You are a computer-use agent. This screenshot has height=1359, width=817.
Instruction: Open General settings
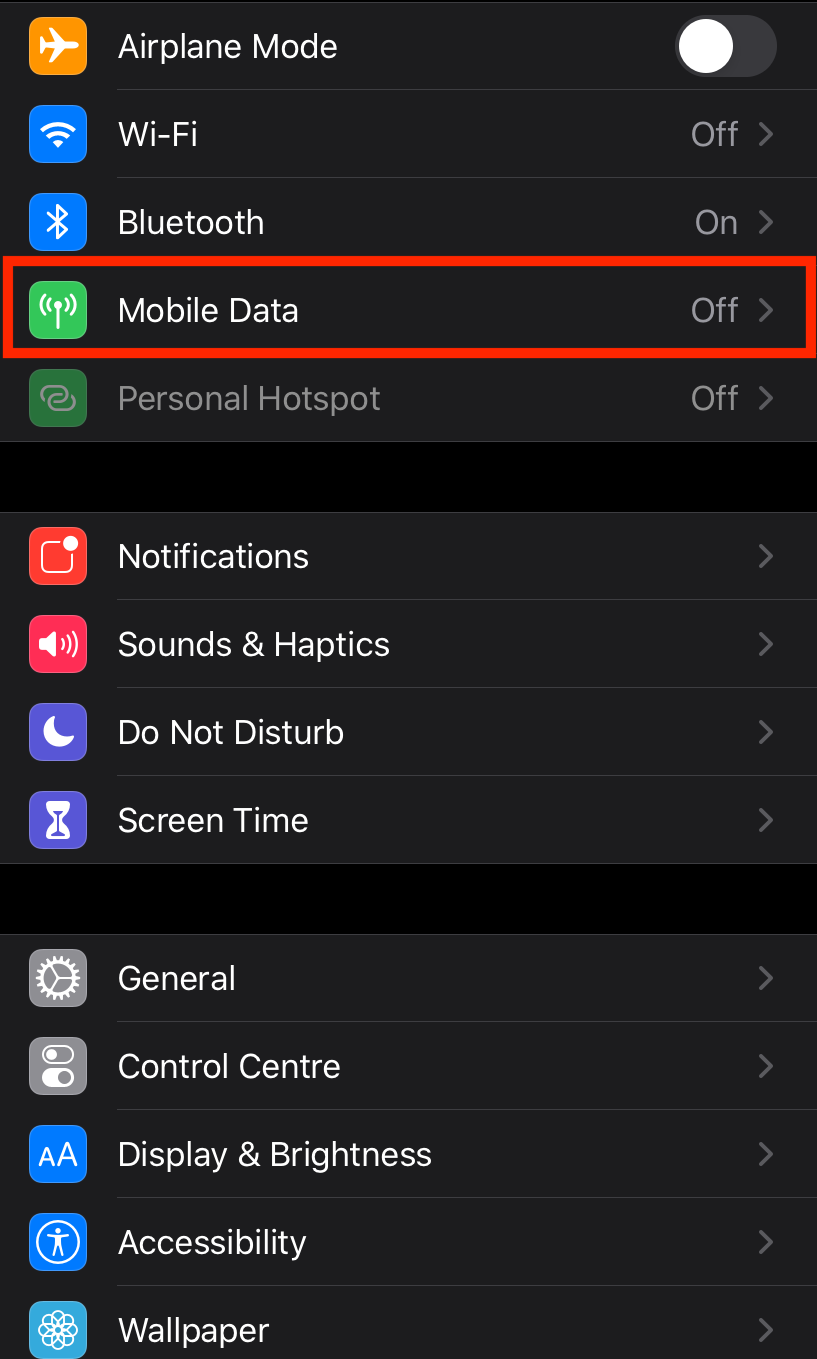(408, 978)
